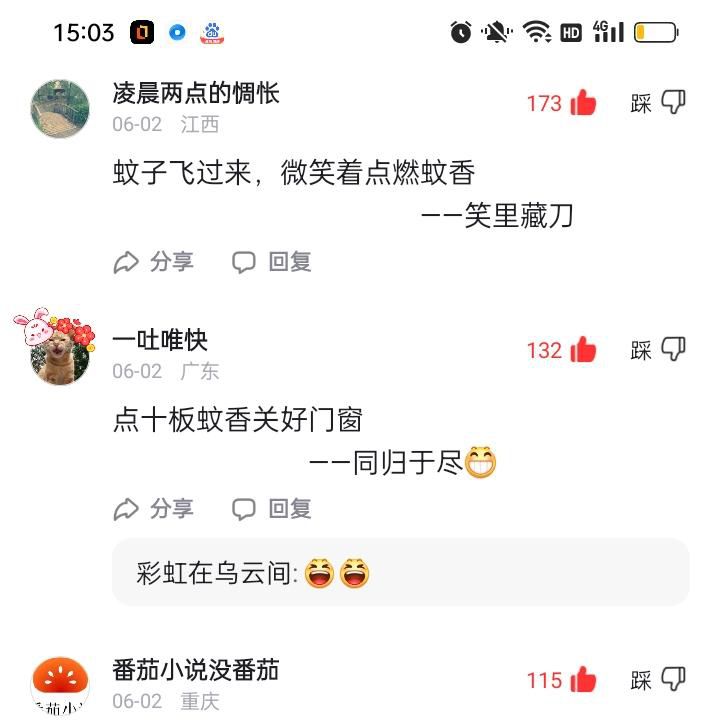
Task: Dislike the comment by 凌晨两点的惆怅
Action: [x=673, y=102]
